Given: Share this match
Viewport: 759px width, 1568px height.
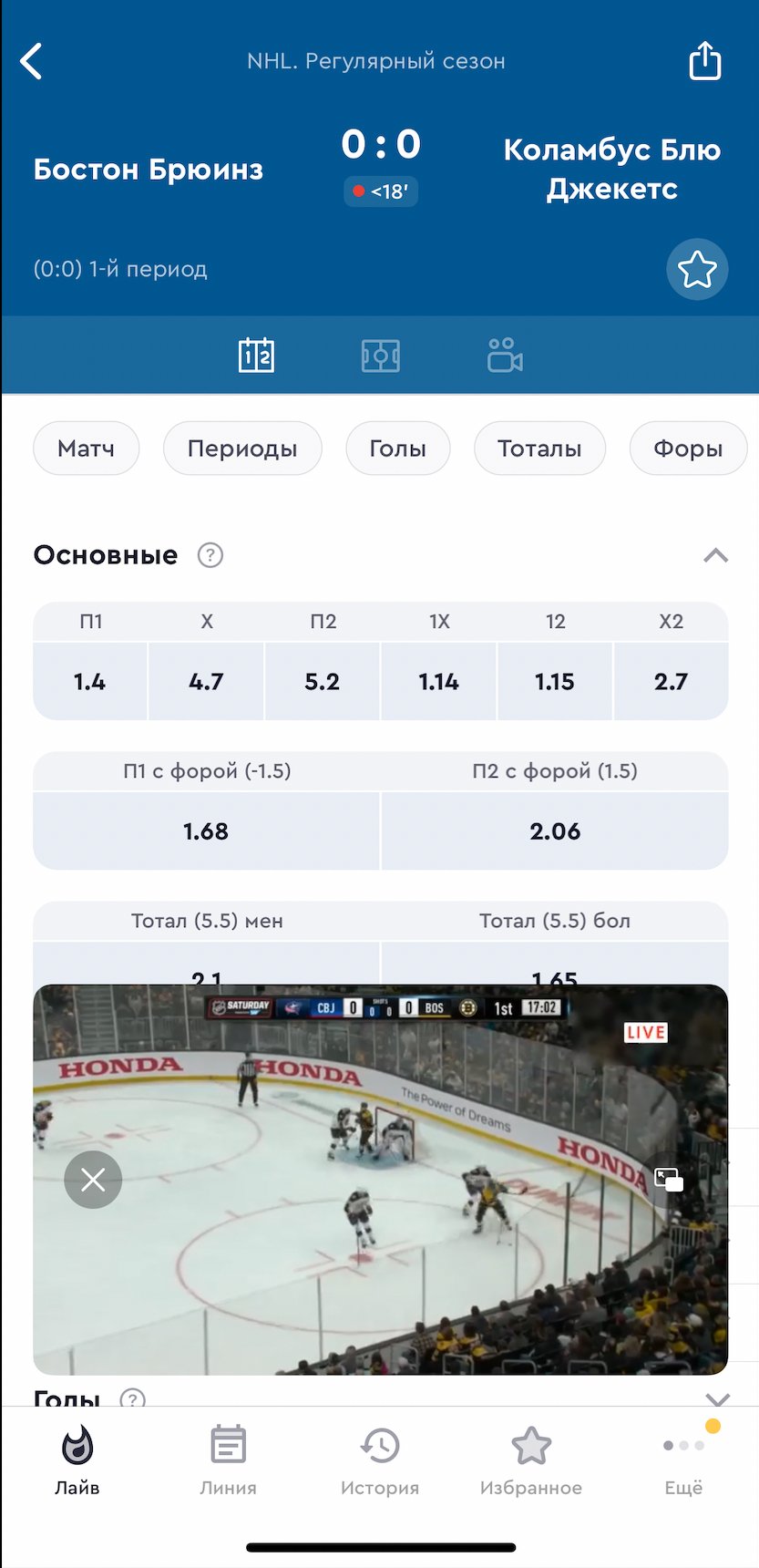Looking at the screenshot, I should (x=704, y=62).
